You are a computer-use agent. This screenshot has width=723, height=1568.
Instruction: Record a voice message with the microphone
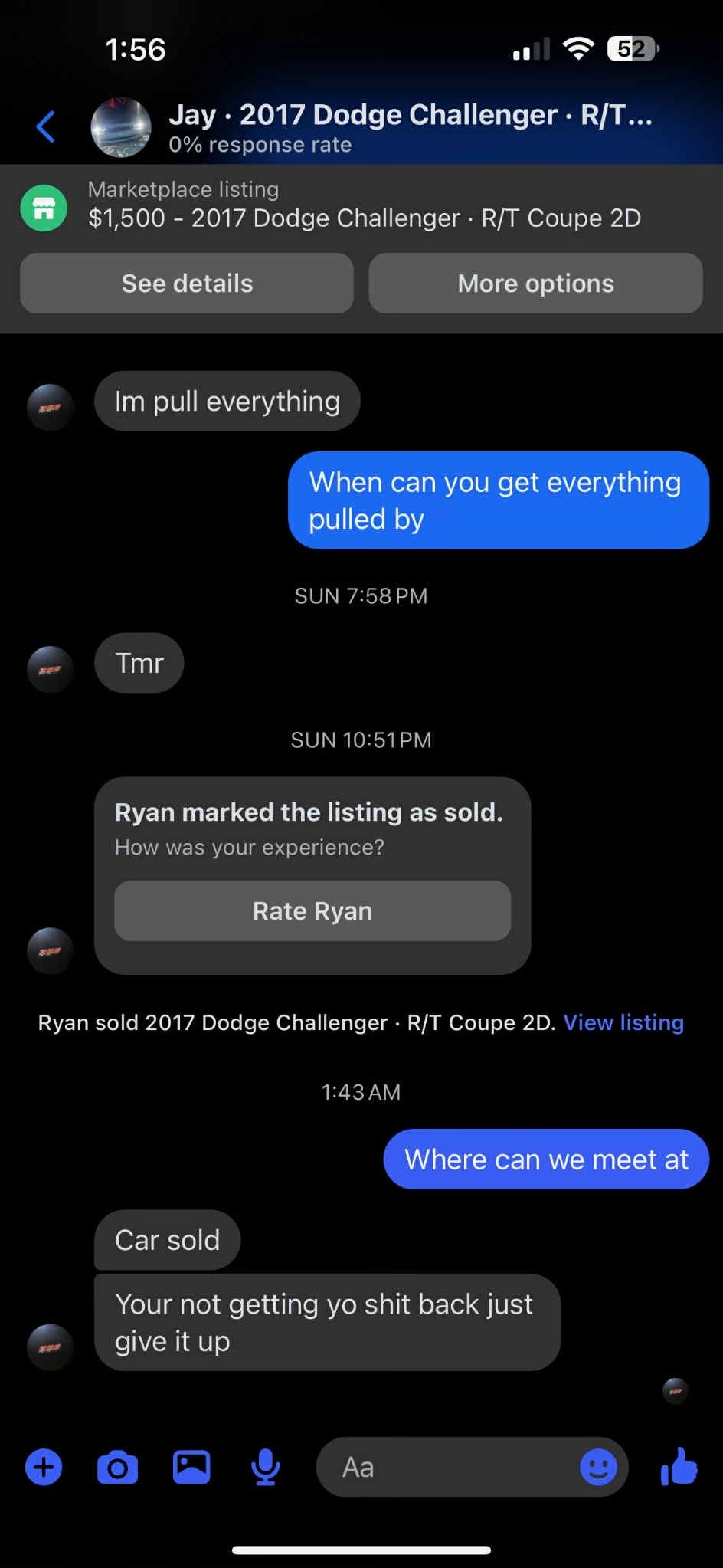point(266,1468)
